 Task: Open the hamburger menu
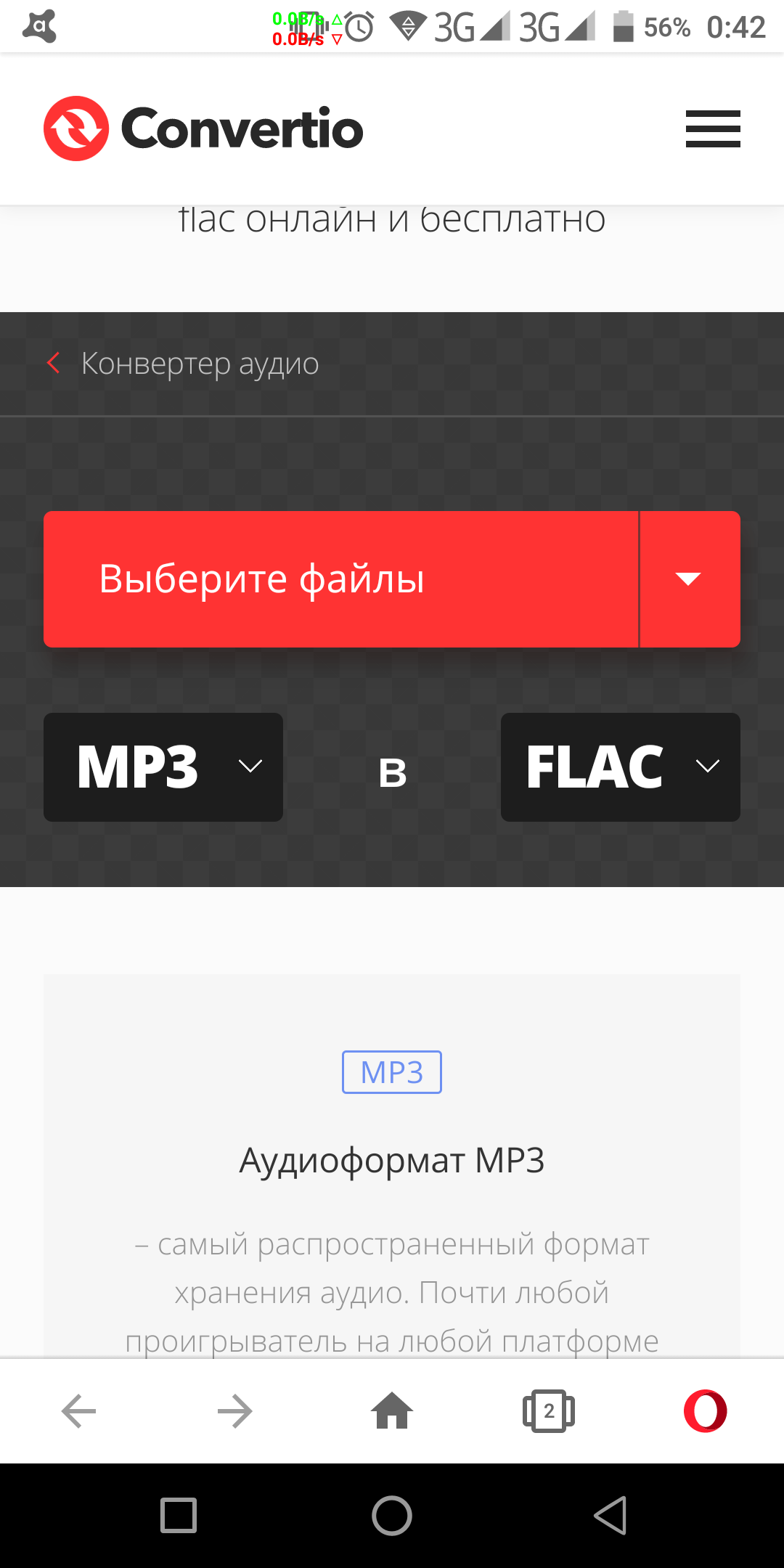(x=713, y=128)
